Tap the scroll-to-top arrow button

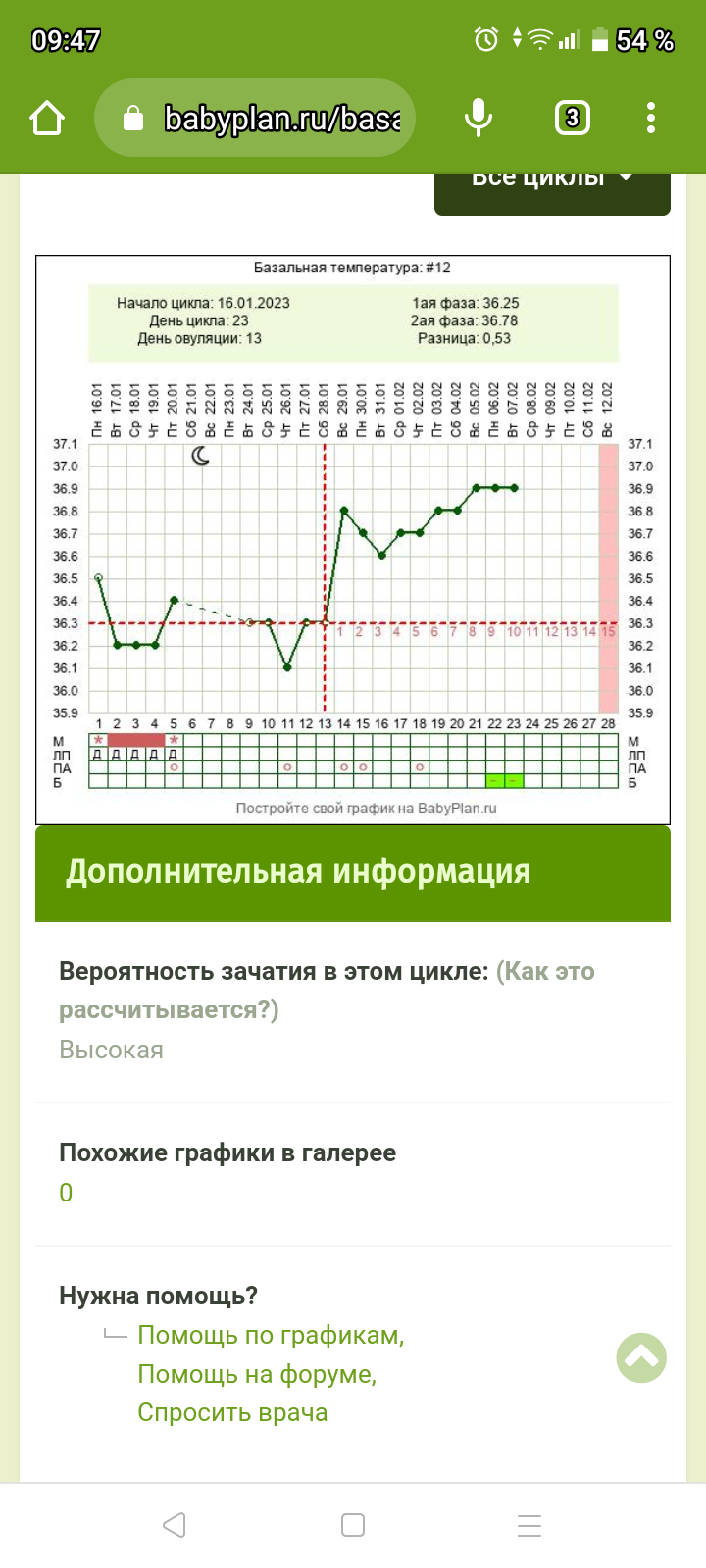pos(641,1357)
